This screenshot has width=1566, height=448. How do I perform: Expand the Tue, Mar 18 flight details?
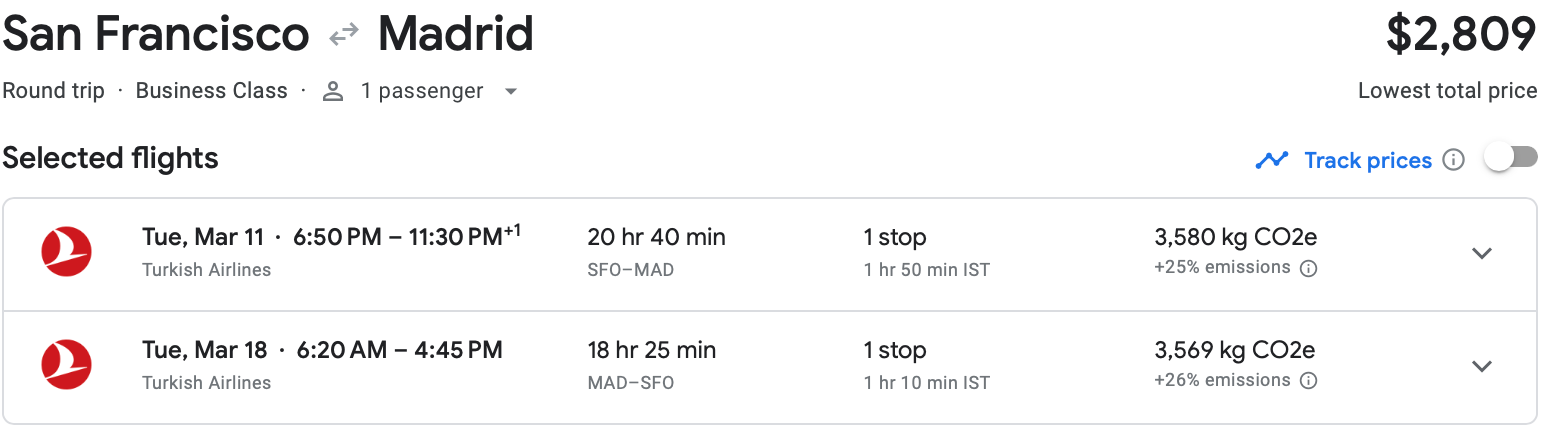(1481, 366)
